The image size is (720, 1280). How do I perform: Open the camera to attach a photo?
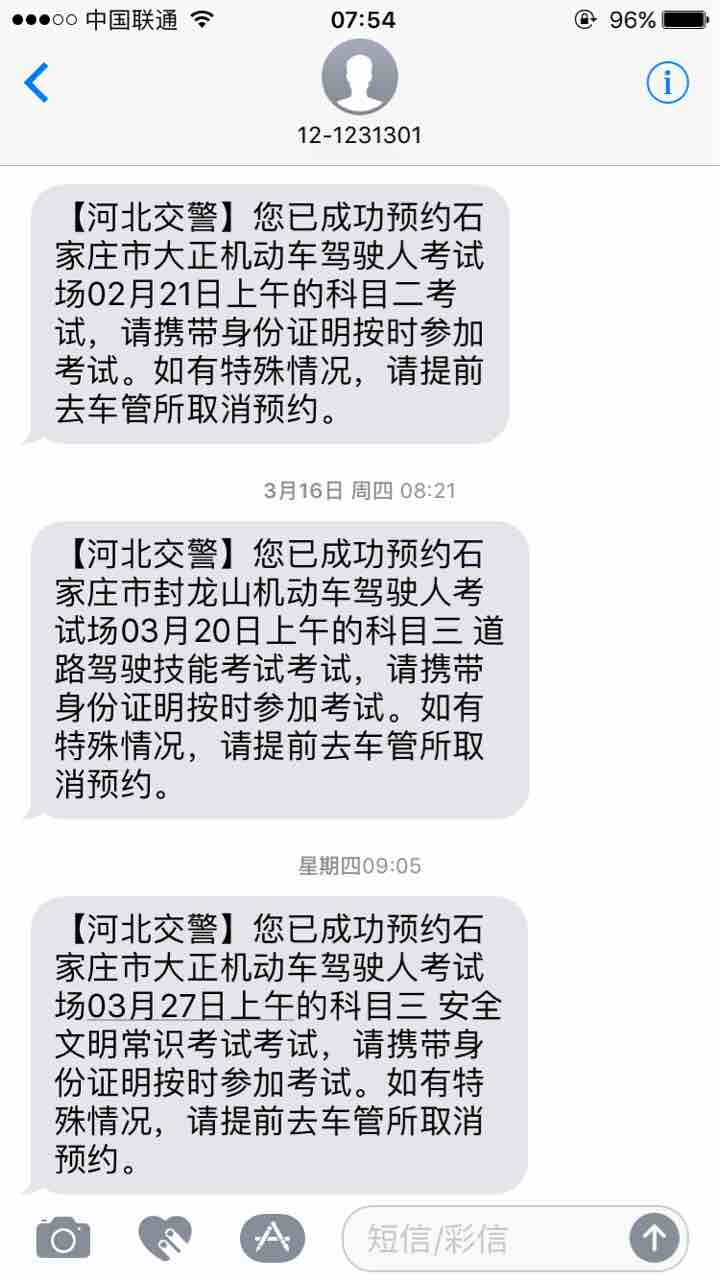pyautogui.click(x=63, y=1239)
